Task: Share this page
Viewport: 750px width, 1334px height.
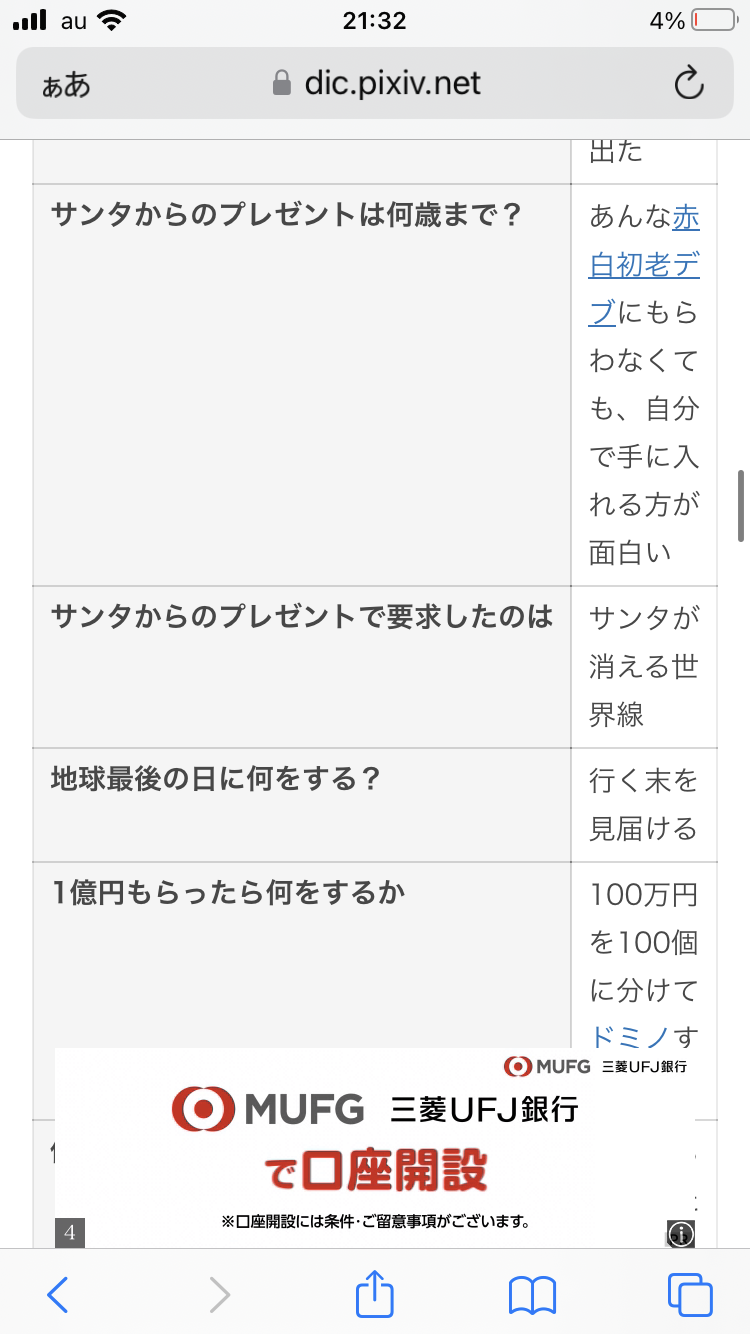Action: coord(375,1294)
